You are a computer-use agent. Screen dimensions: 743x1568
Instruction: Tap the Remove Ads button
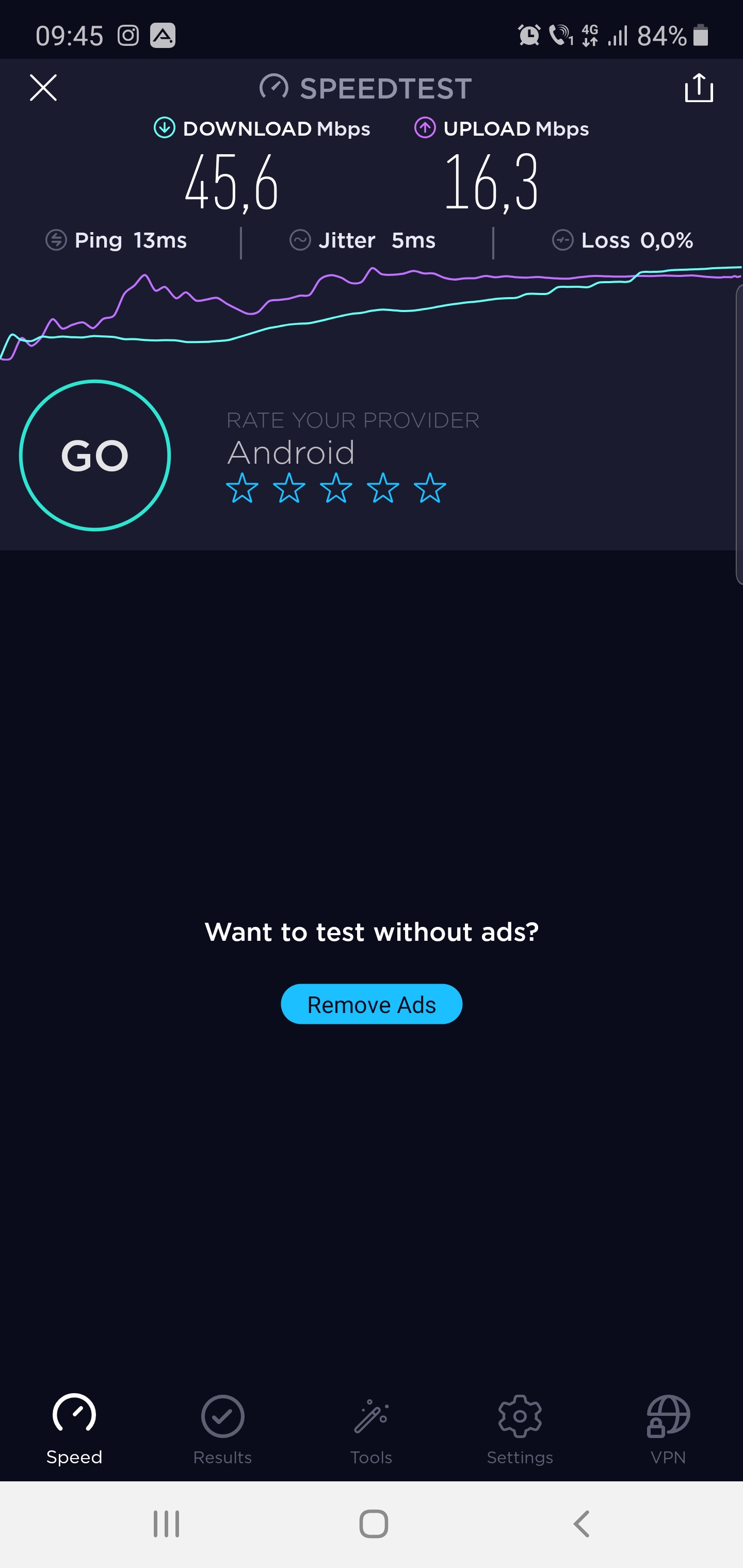[x=372, y=1004]
